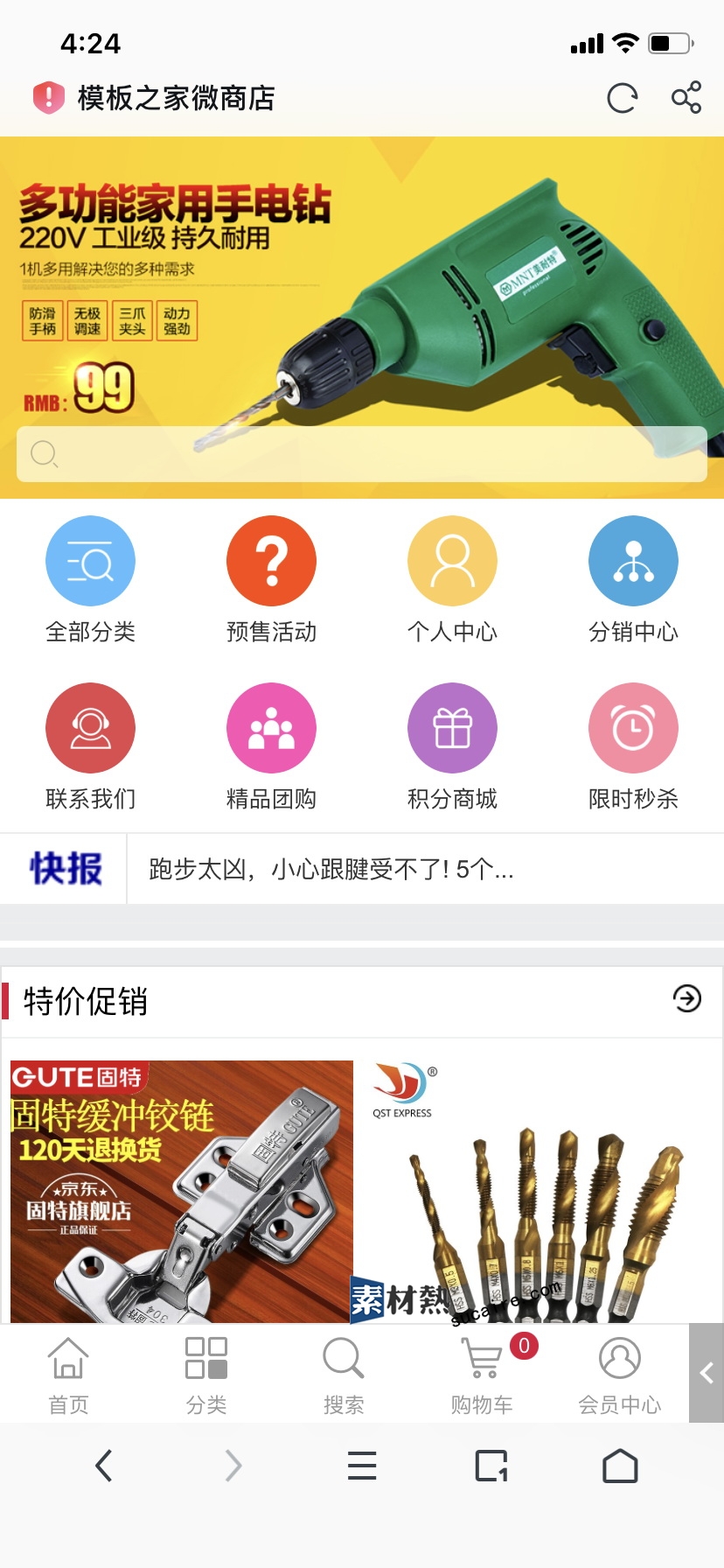Switch to the 分类 tab
Screen dimensions: 724x1568
pyautogui.click(x=206, y=1375)
